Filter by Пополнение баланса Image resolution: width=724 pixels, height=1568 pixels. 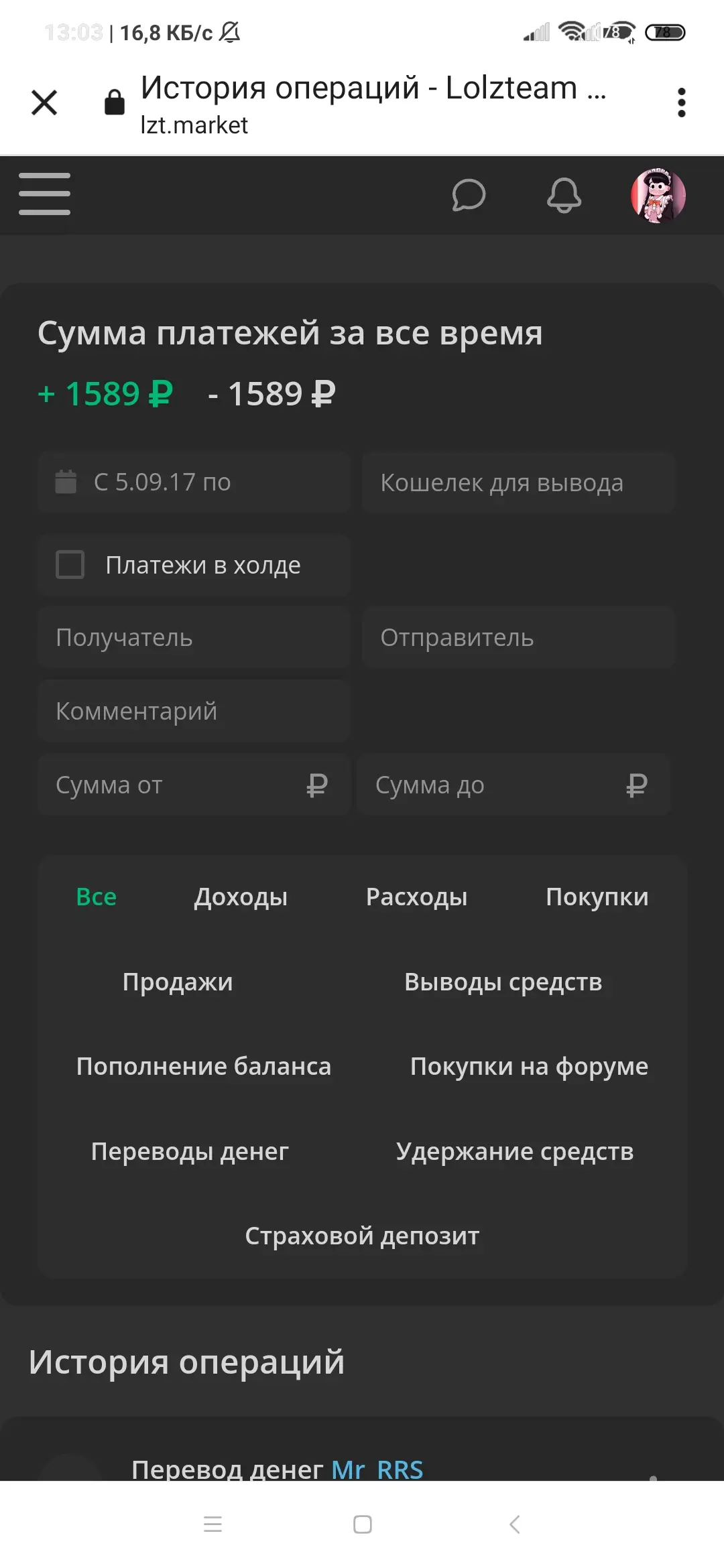tap(204, 1066)
